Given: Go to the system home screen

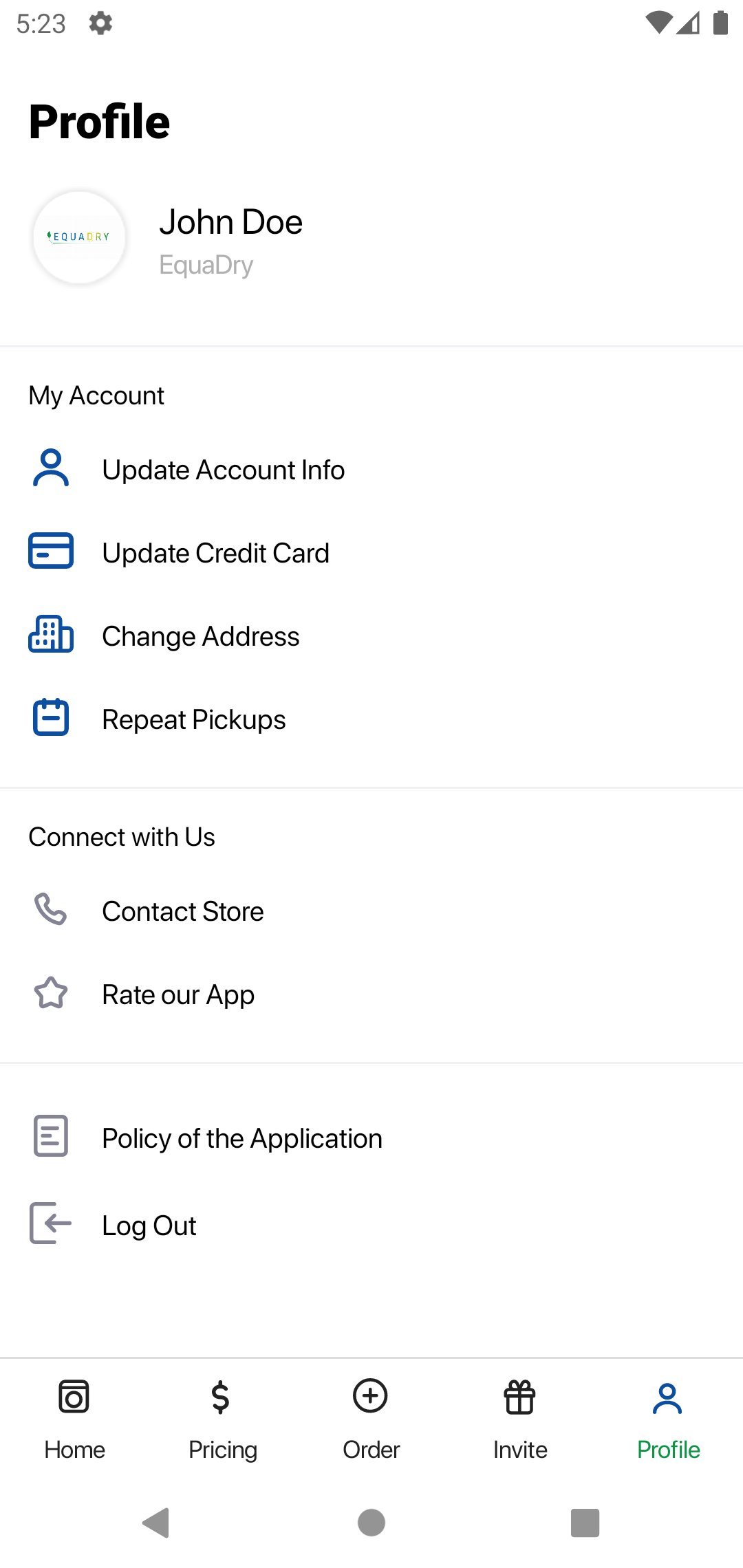Looking at the screenshot, I should [x=371, y=1523].
